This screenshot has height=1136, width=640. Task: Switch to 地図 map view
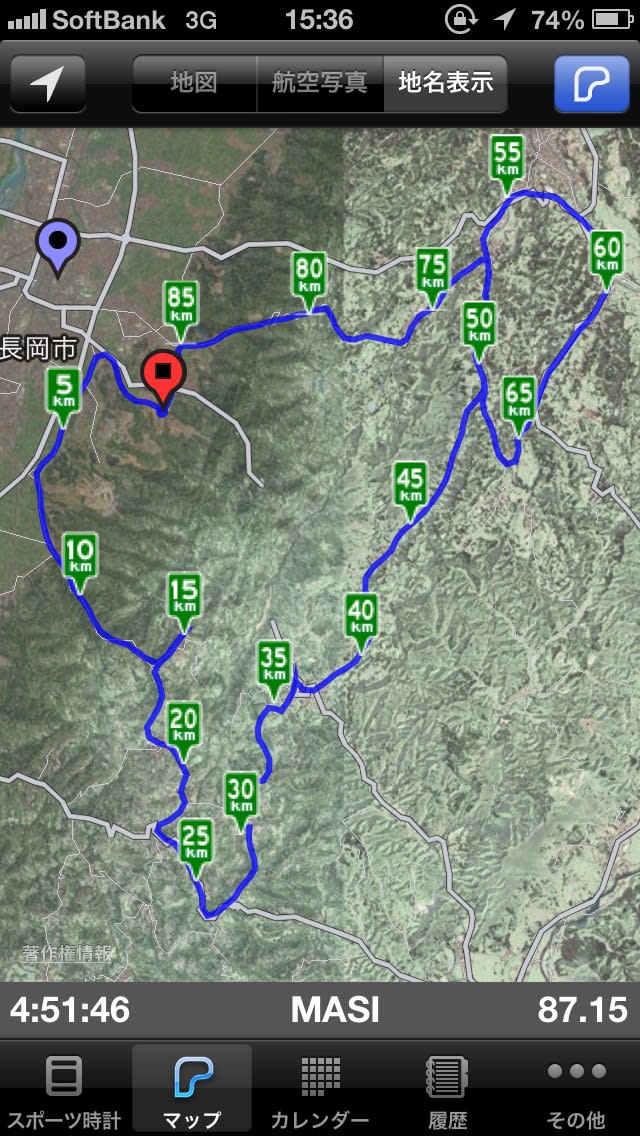pyautogui.click(x=194, y=83)
